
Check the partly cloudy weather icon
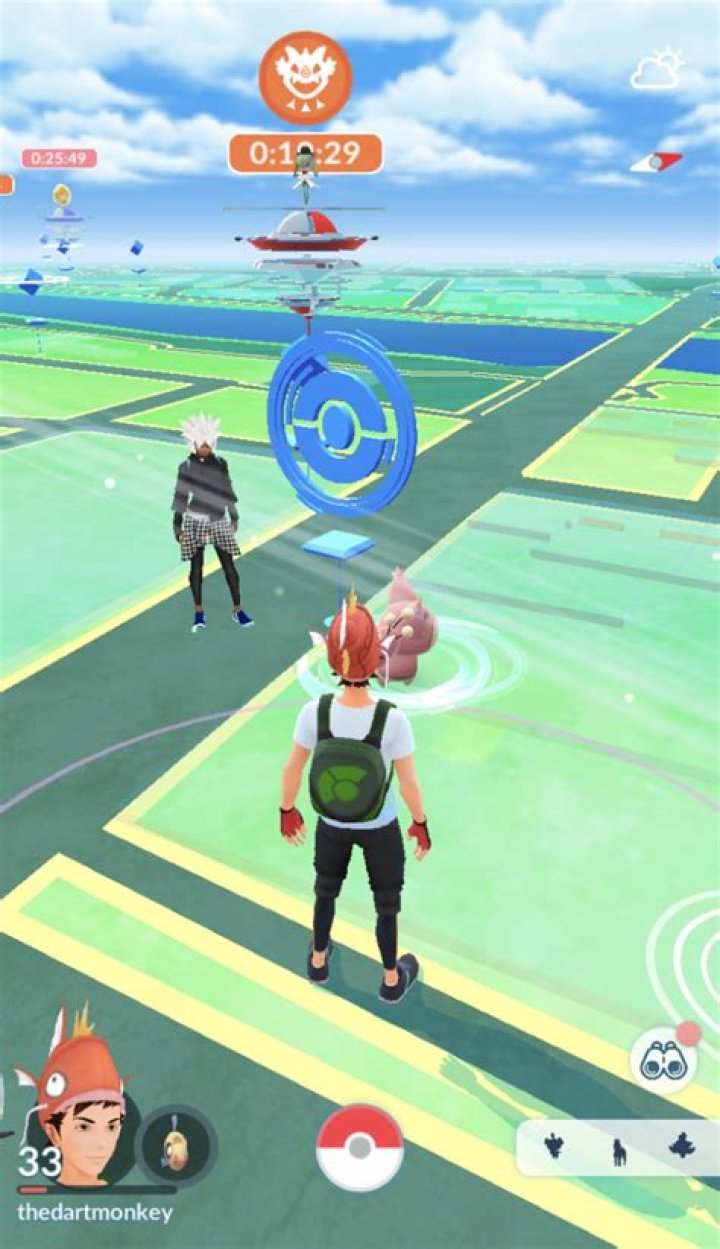click(656, 69)
